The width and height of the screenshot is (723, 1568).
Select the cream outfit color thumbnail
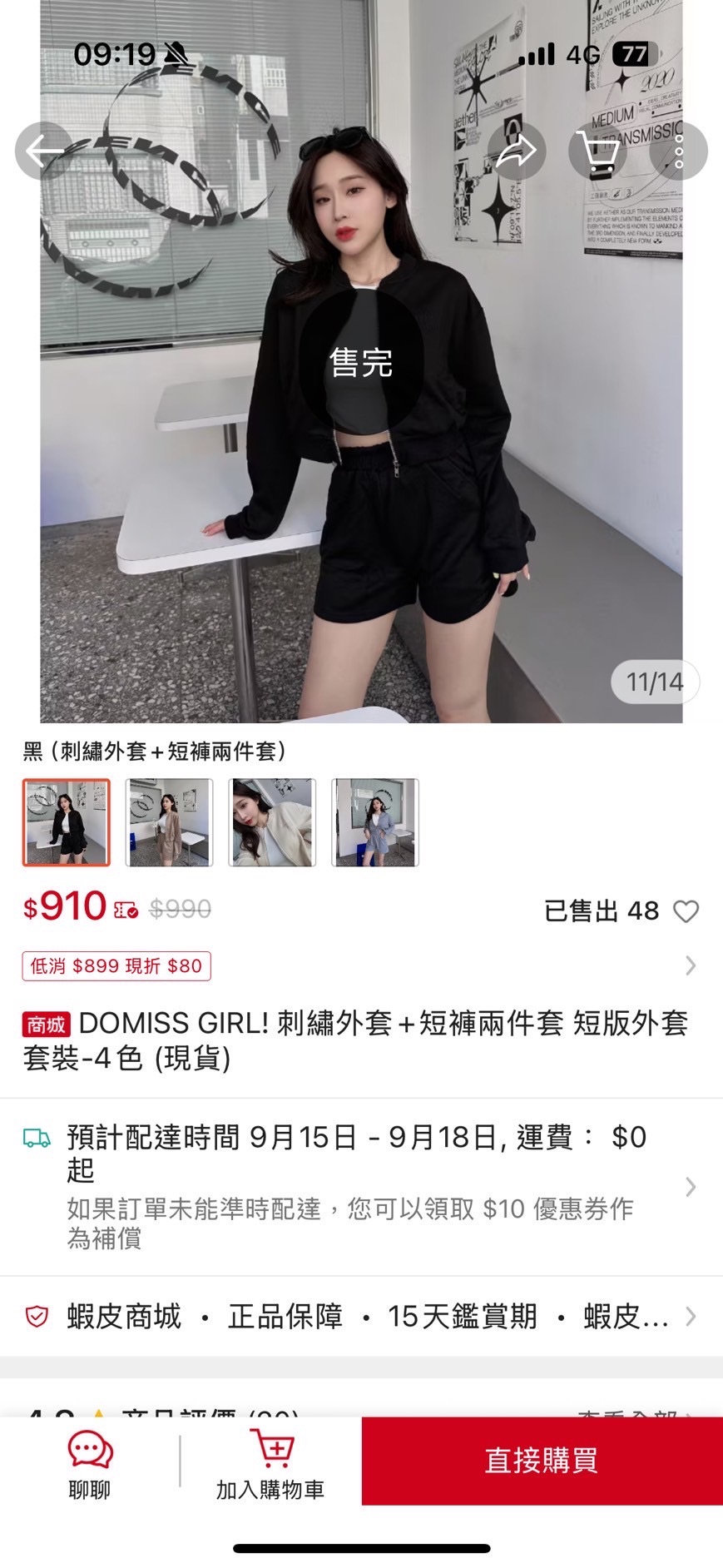tap(272, 822)
